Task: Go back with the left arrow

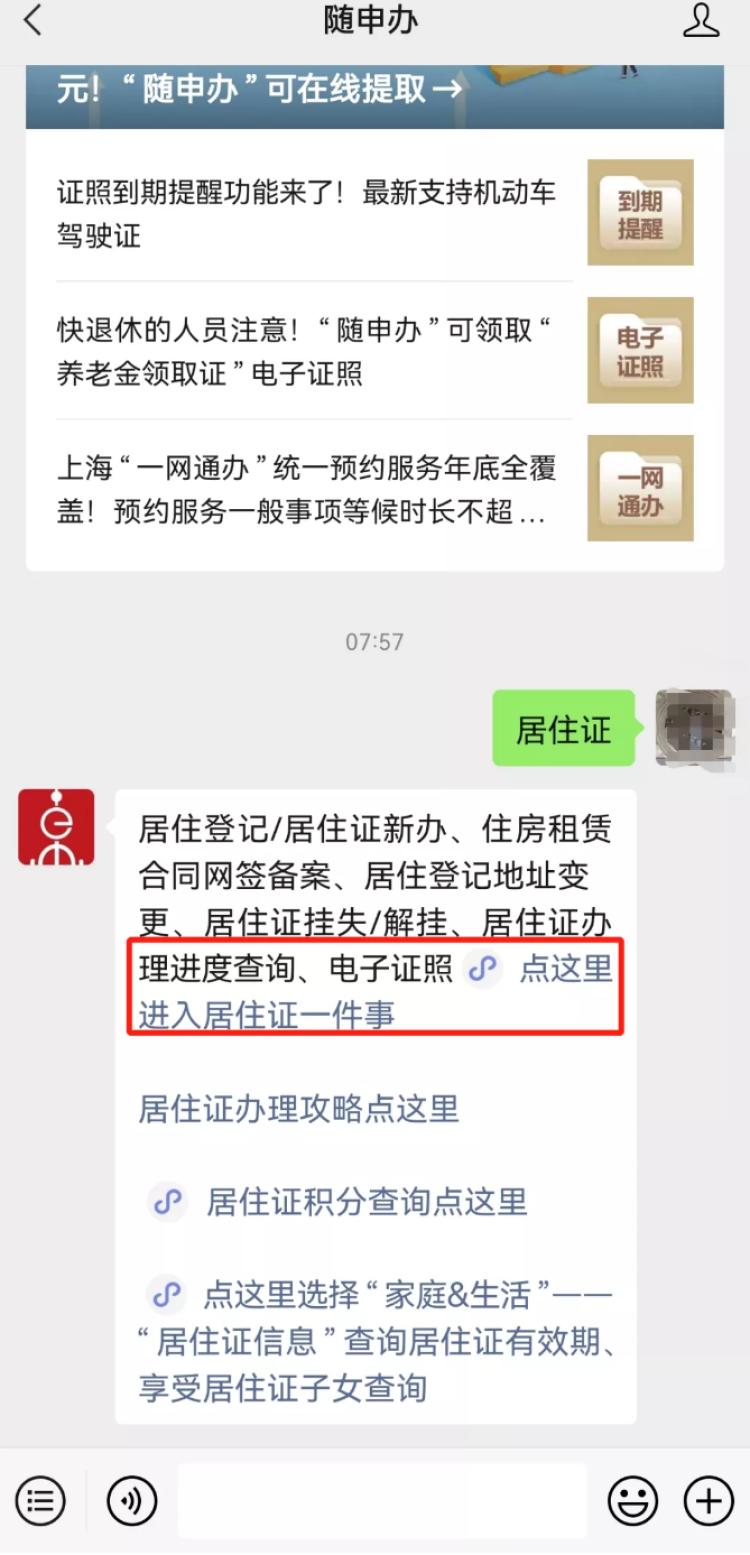Action: click(32, 20)
